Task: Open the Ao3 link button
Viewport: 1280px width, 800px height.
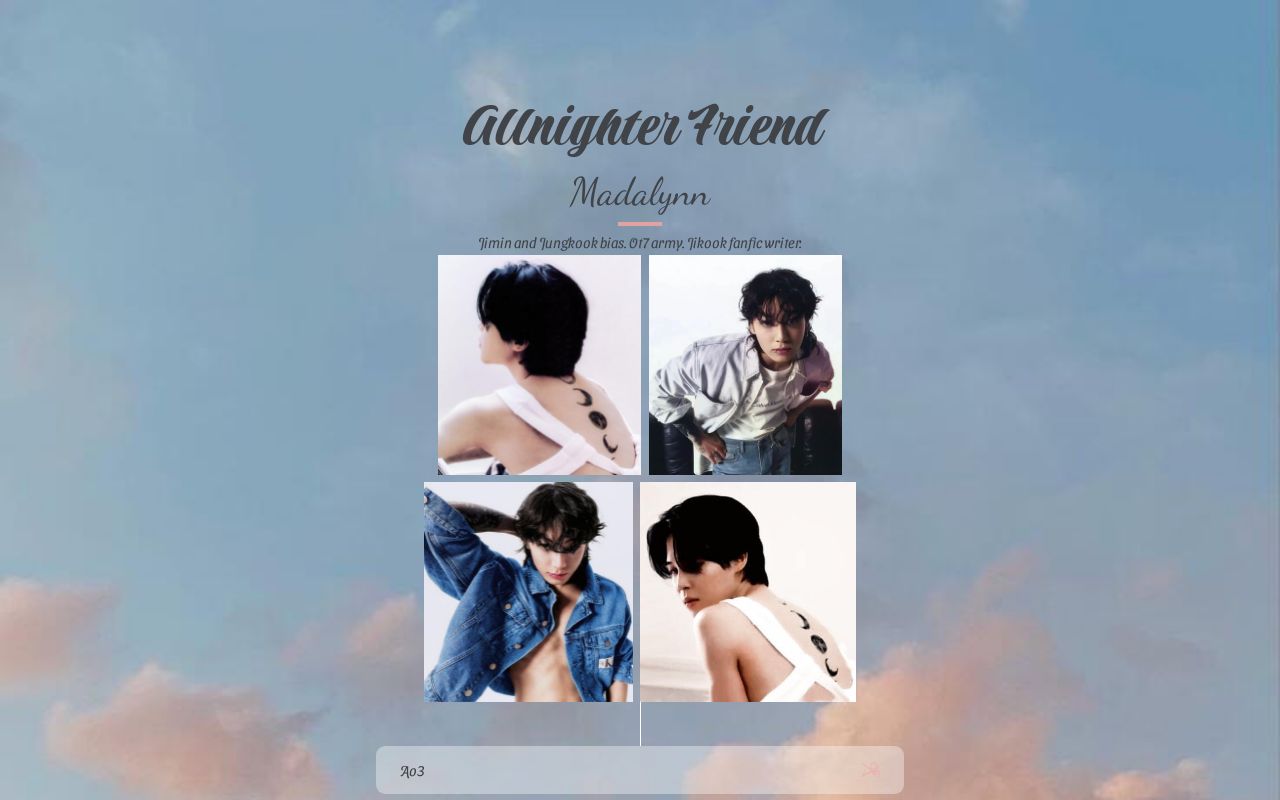Action: tap(639, 770)
